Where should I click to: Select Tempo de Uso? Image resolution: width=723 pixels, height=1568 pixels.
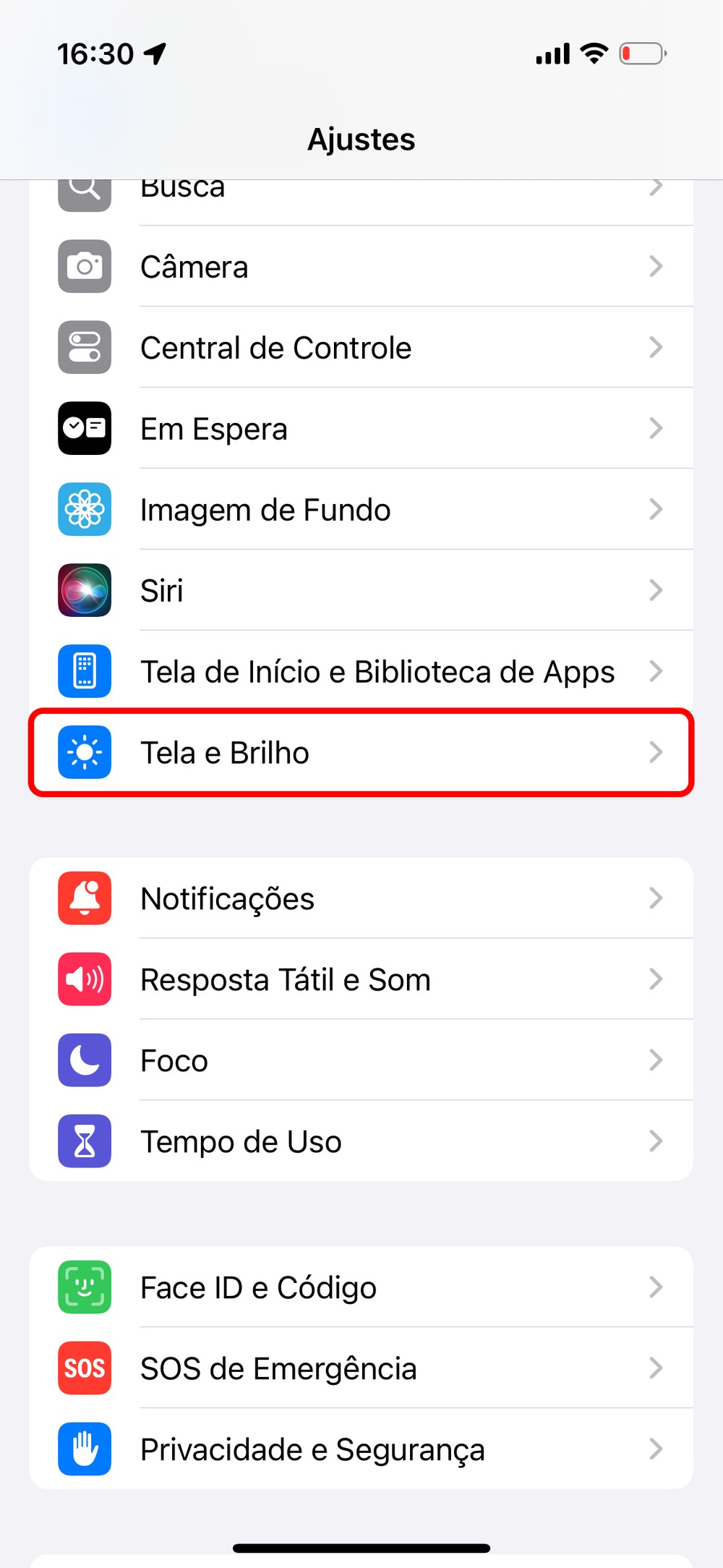361,1142
